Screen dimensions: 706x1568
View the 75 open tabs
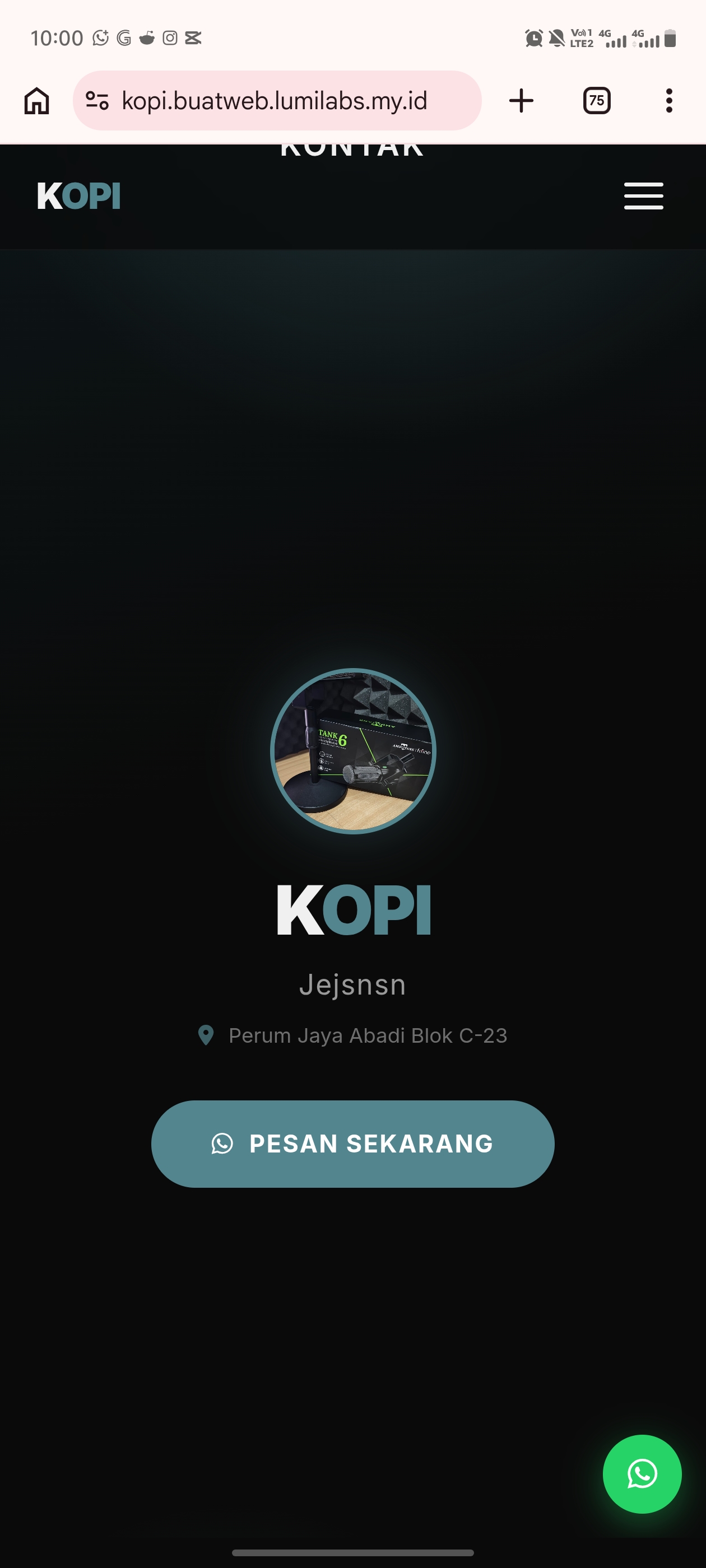(596, 100)
